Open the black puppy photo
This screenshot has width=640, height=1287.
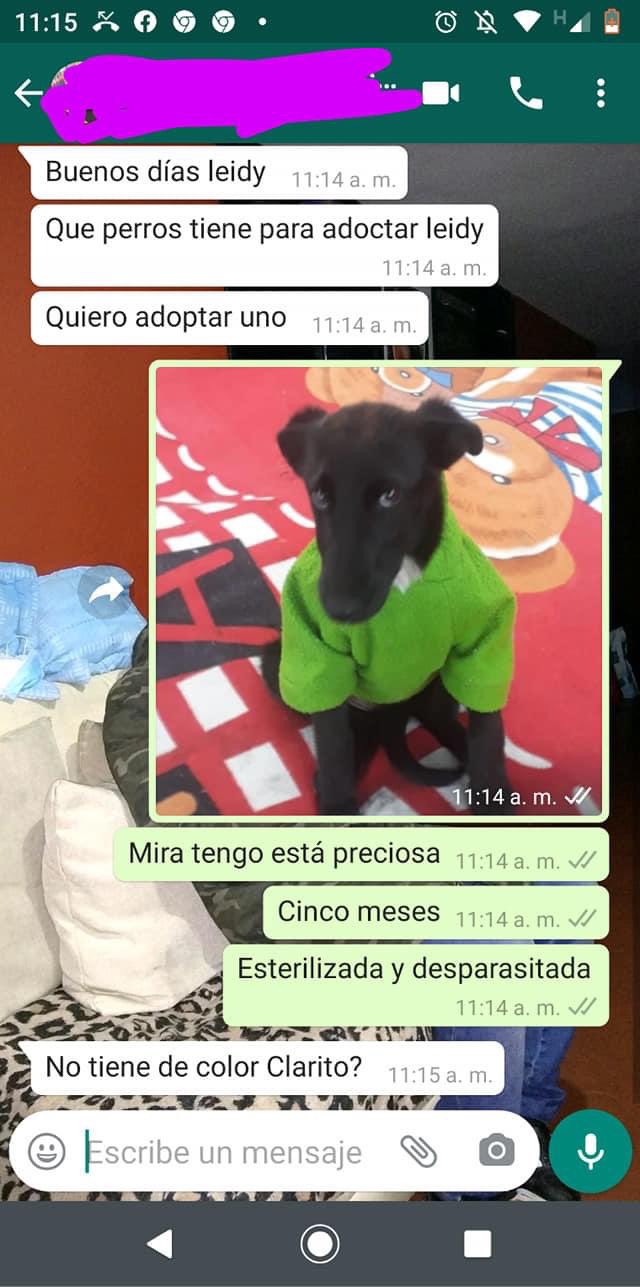tap(379, 590)
